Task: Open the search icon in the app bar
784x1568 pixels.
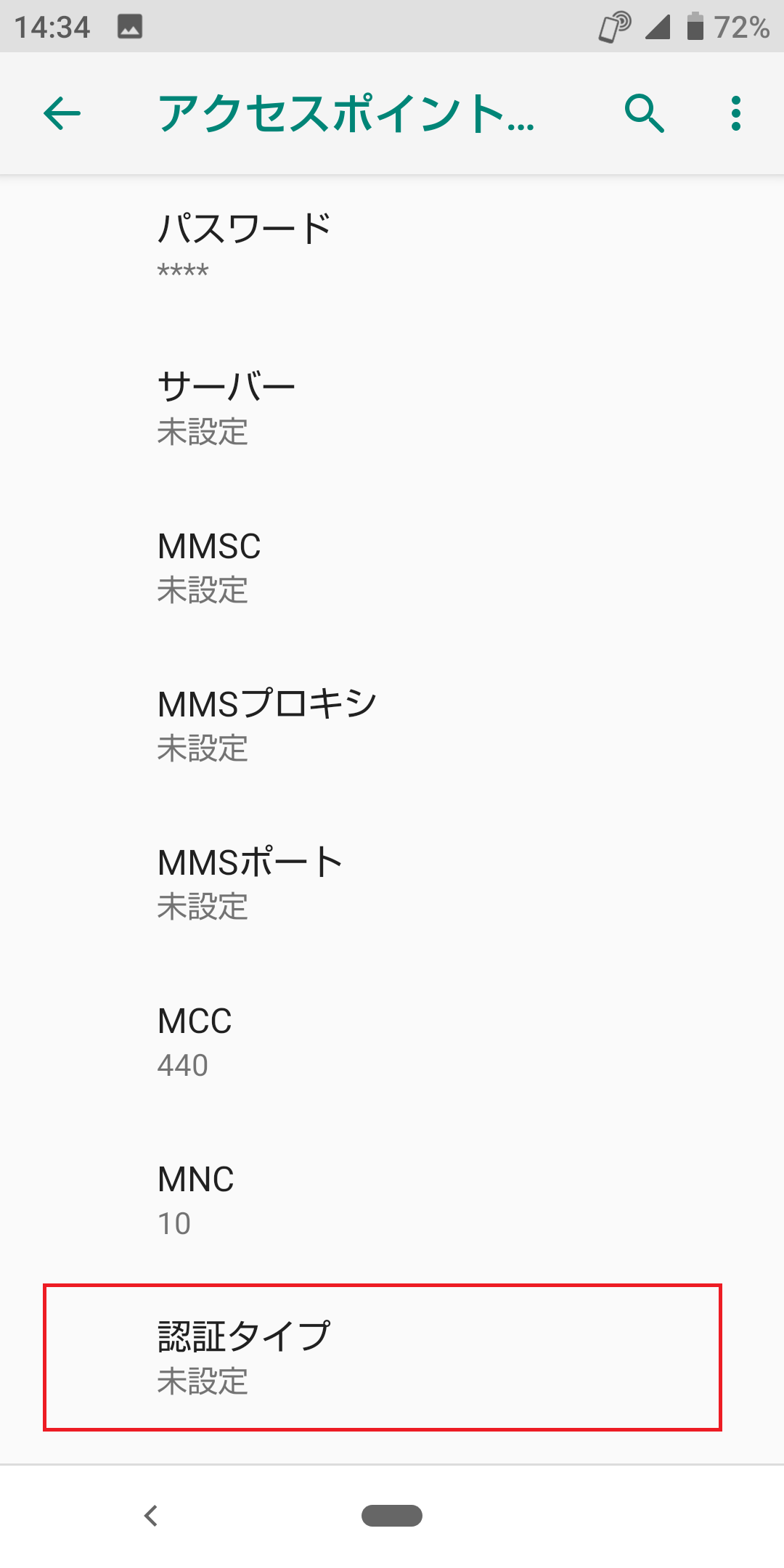Action: click(645, 114)
